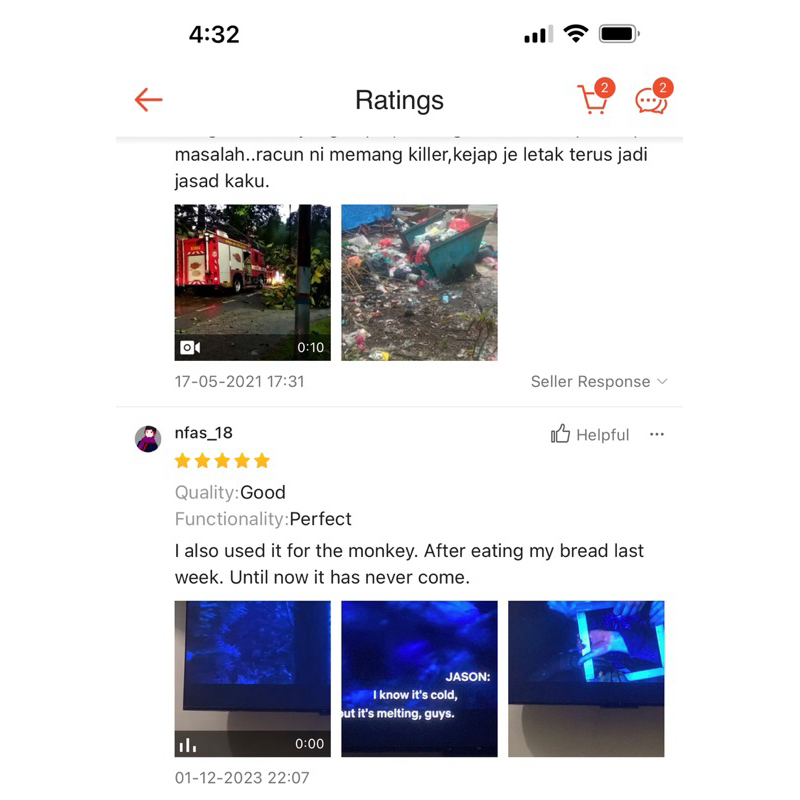The image size is (800, 800).
Task: Open nfas_18's profile avatar
Action: click(148, 439)
